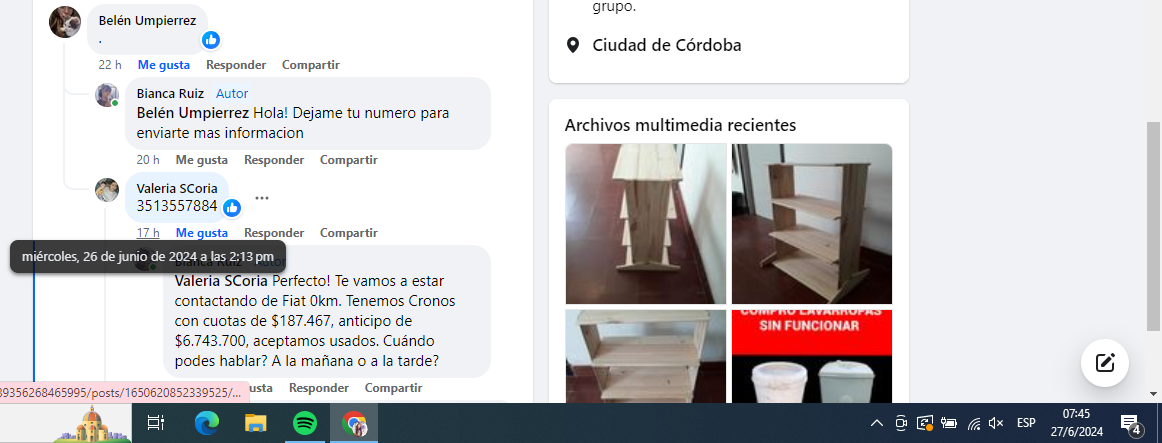The width and height of the screenshot is (1162, 443).
Task: Open Belén Umpierrez's profile name
Action: coord(147,21)
